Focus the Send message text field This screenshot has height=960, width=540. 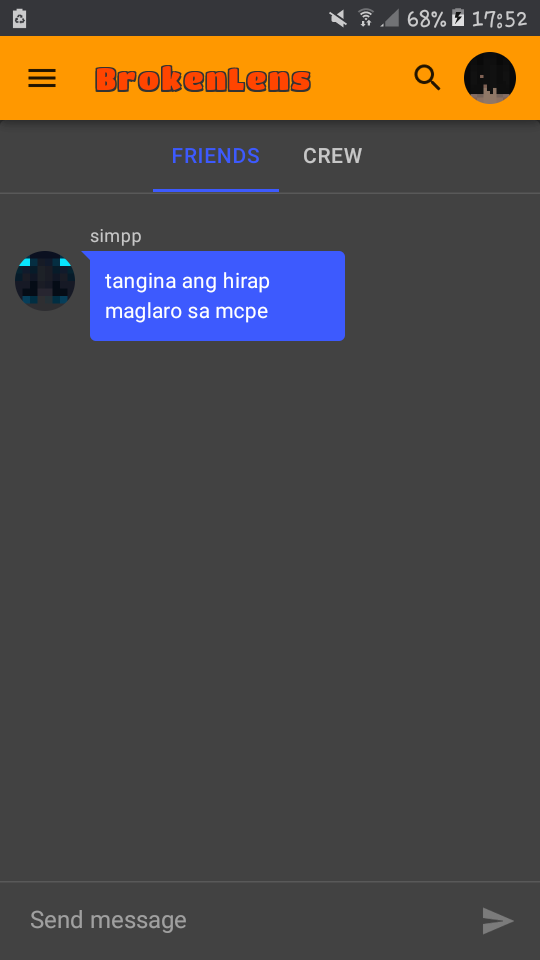point(245,920)
